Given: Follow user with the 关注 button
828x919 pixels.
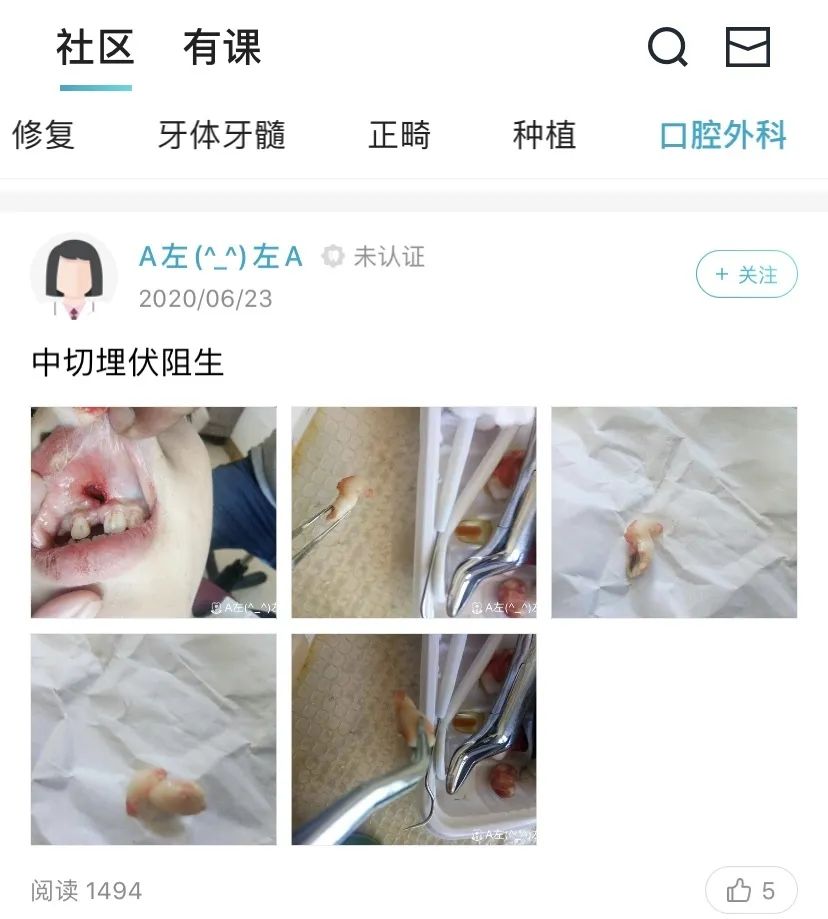Looking at the screenshot, I should pos(746,275).
